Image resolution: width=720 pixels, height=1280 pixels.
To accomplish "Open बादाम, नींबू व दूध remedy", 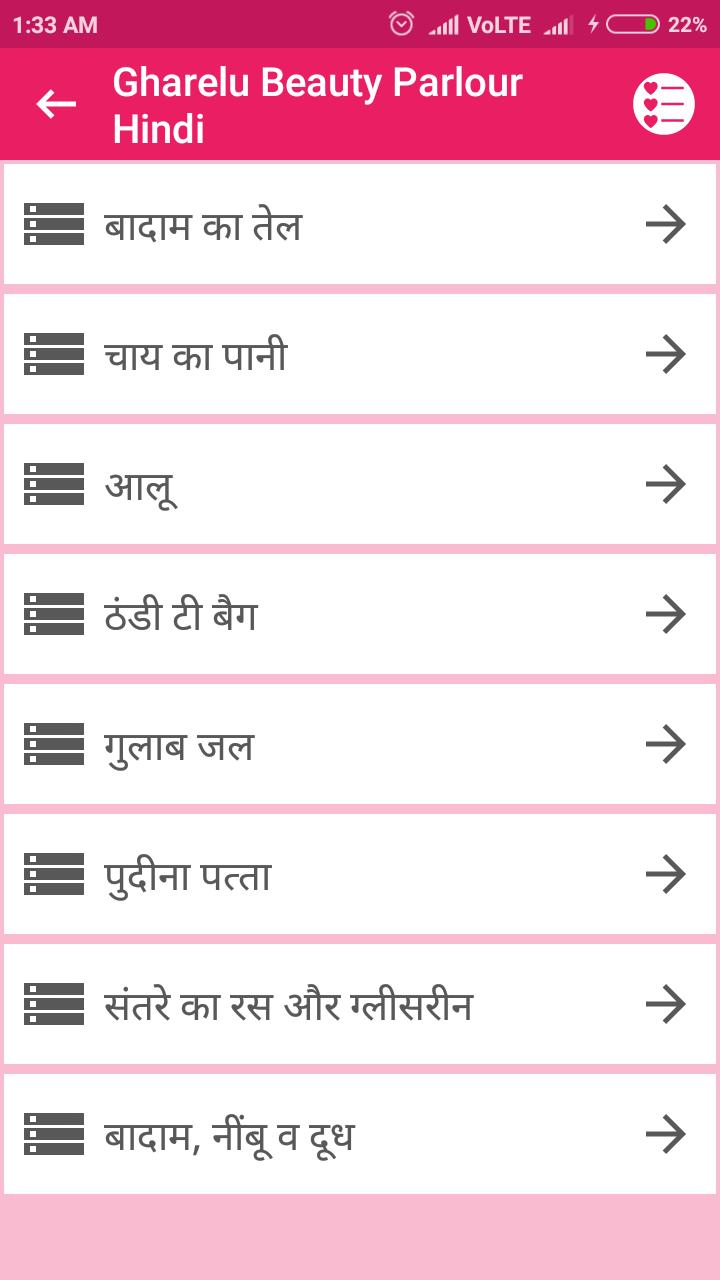I will tap(665, 1135).
